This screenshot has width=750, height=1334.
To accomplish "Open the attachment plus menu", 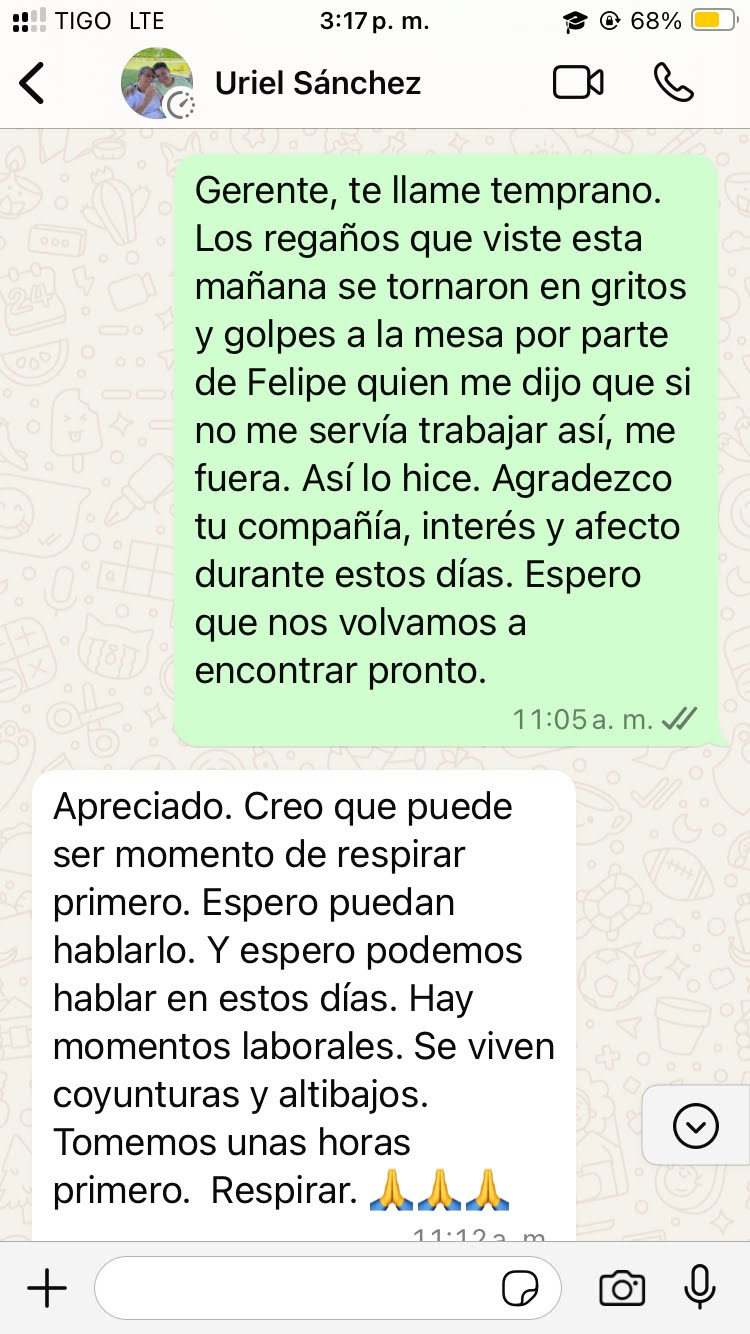I will coord(46,1289).
